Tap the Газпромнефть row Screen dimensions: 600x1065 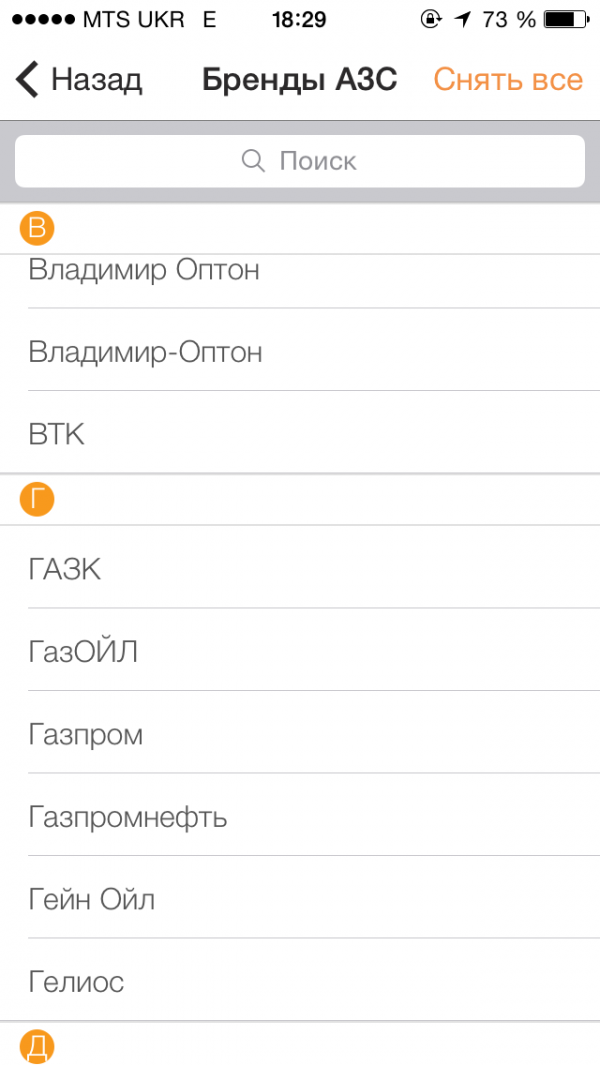pos(300,817)
